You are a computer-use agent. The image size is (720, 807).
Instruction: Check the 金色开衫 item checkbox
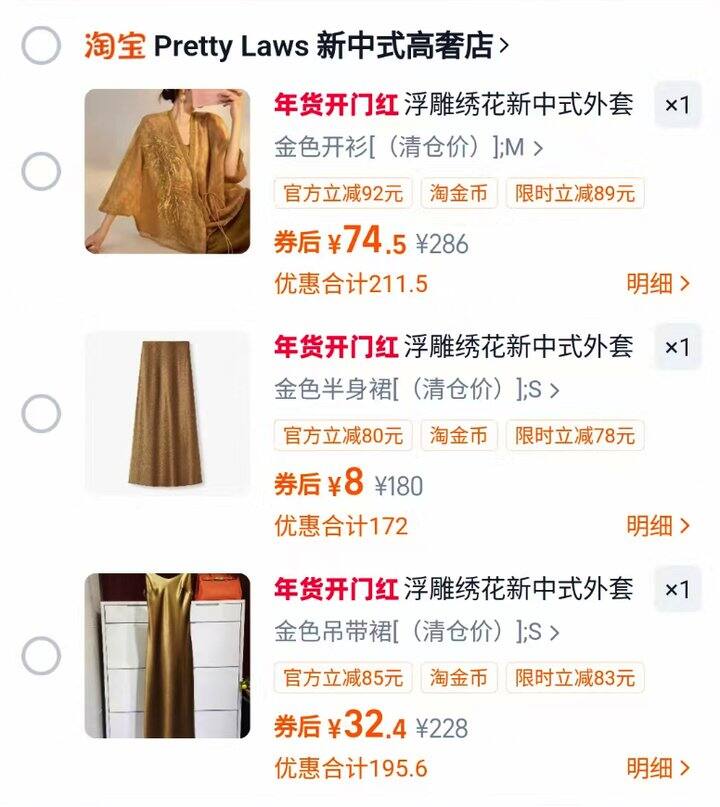click(x=42, y=172)
